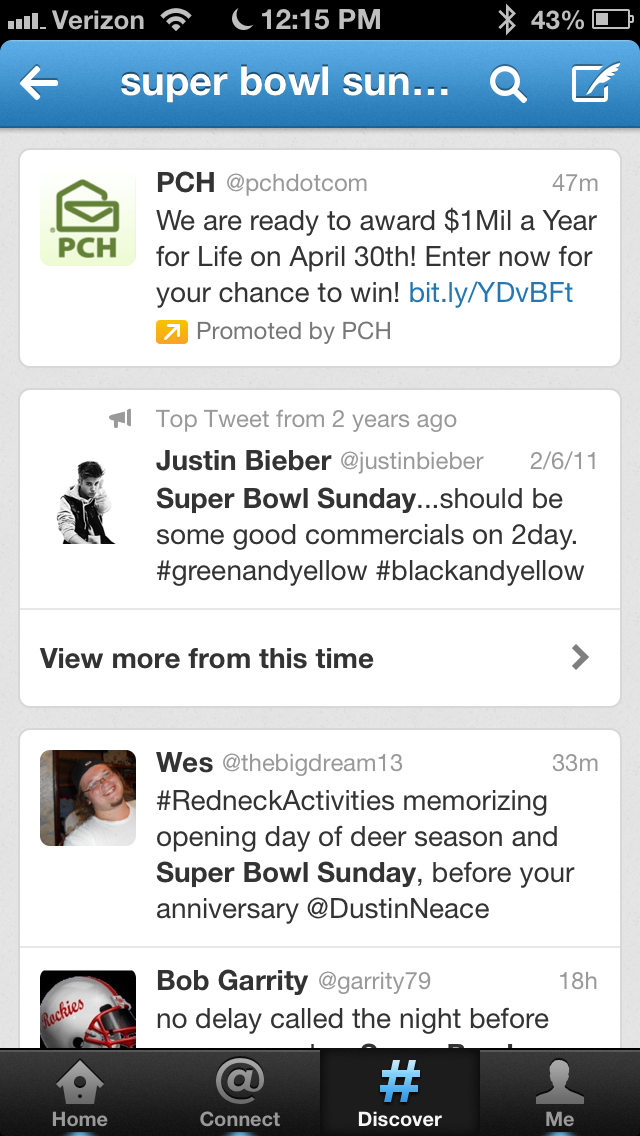
Task: Select the Discover tab
Action: click(399, 1093)
